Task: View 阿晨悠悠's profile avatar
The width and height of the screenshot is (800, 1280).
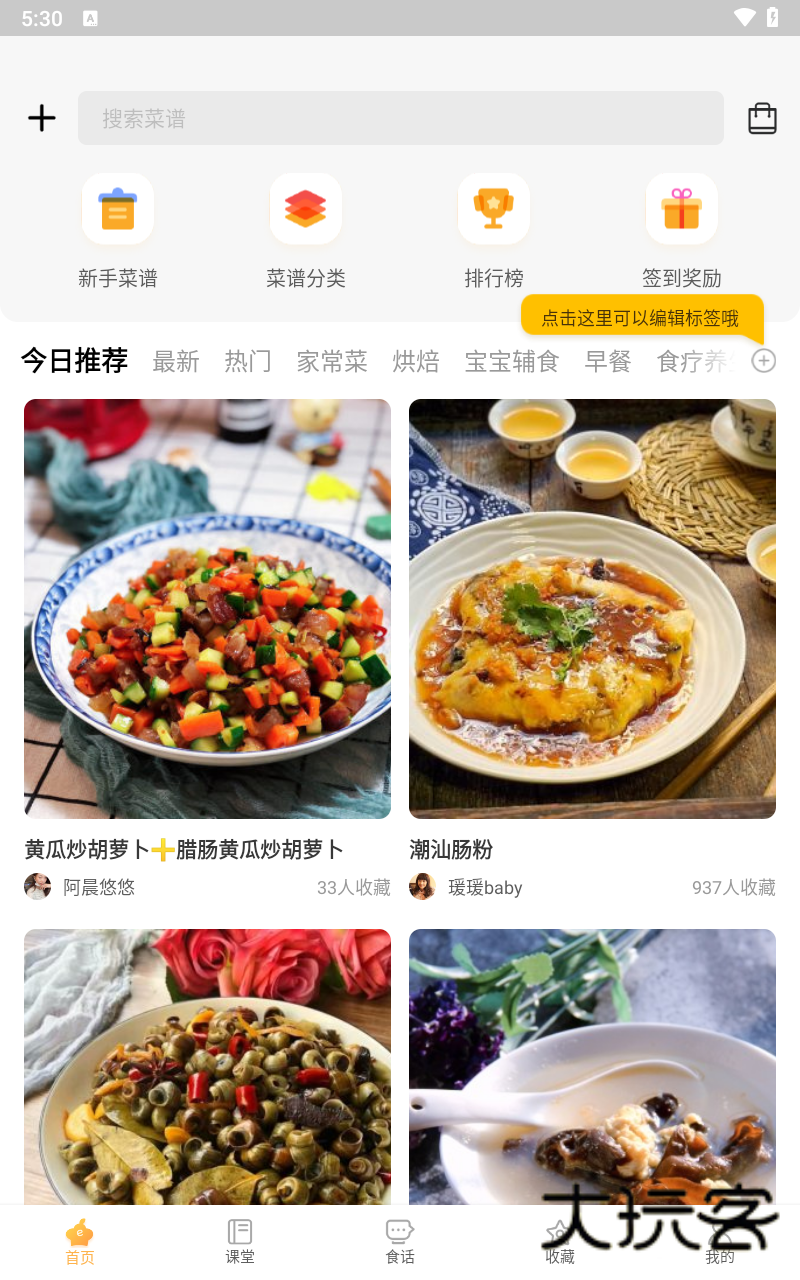Action: pos(37,886)
